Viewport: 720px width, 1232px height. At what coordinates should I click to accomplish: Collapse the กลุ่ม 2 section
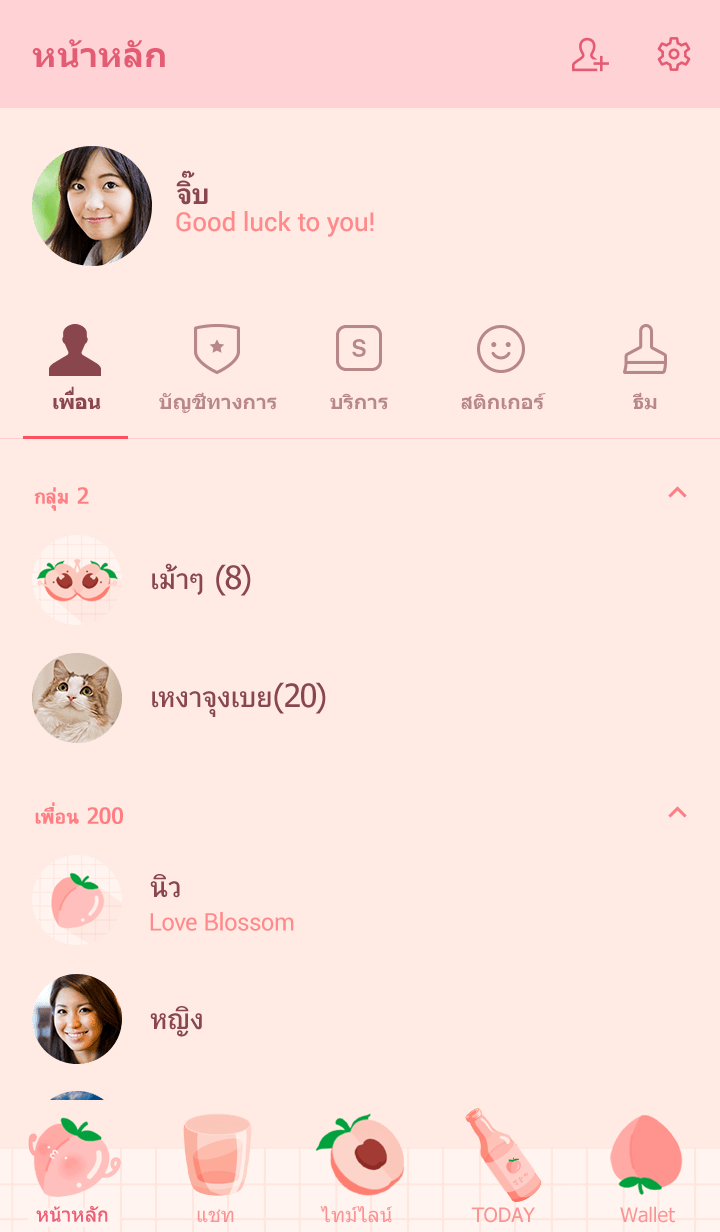tap(677, 492)
